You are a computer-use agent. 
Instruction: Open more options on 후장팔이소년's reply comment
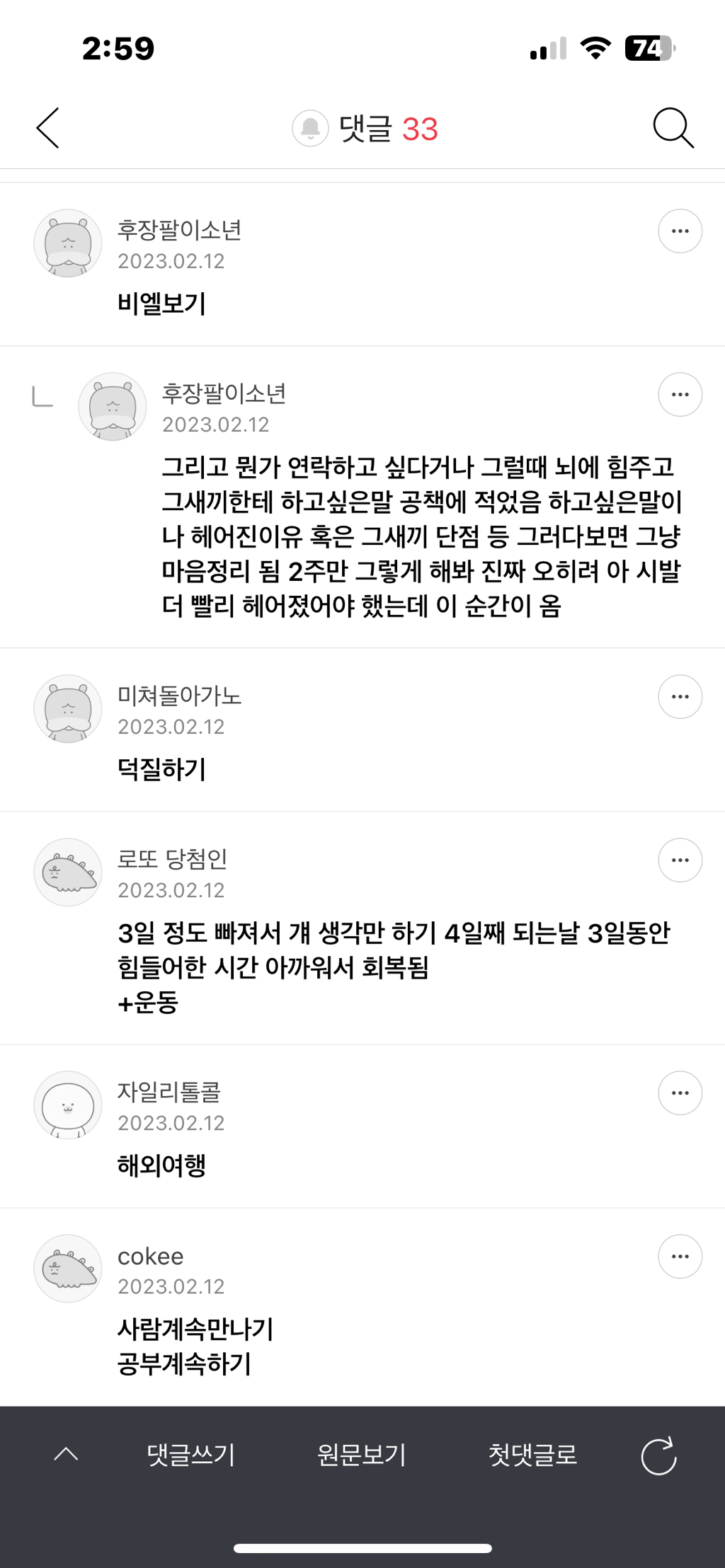pyautogui.click(x=680, y=394)
